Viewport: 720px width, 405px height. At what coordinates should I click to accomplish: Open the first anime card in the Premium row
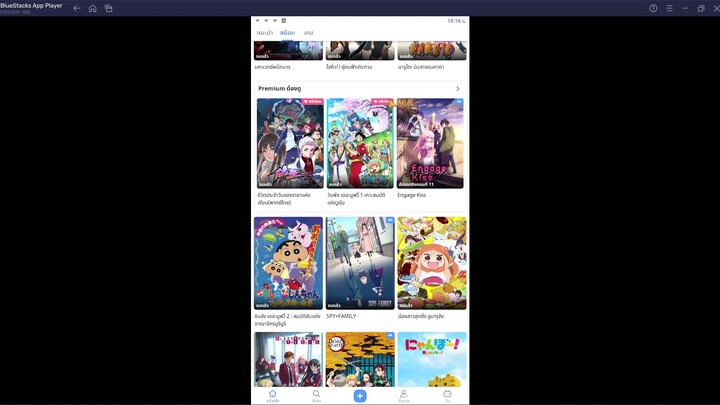pyautogui.click(x=290, y=143)
